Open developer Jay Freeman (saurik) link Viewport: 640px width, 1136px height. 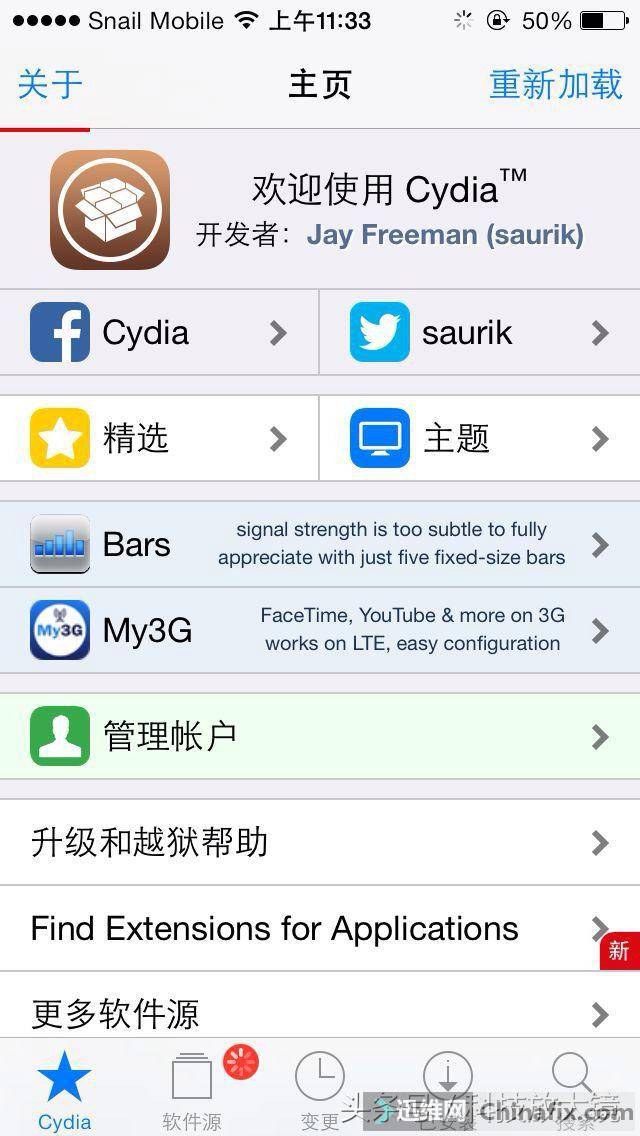pos(445,234)
